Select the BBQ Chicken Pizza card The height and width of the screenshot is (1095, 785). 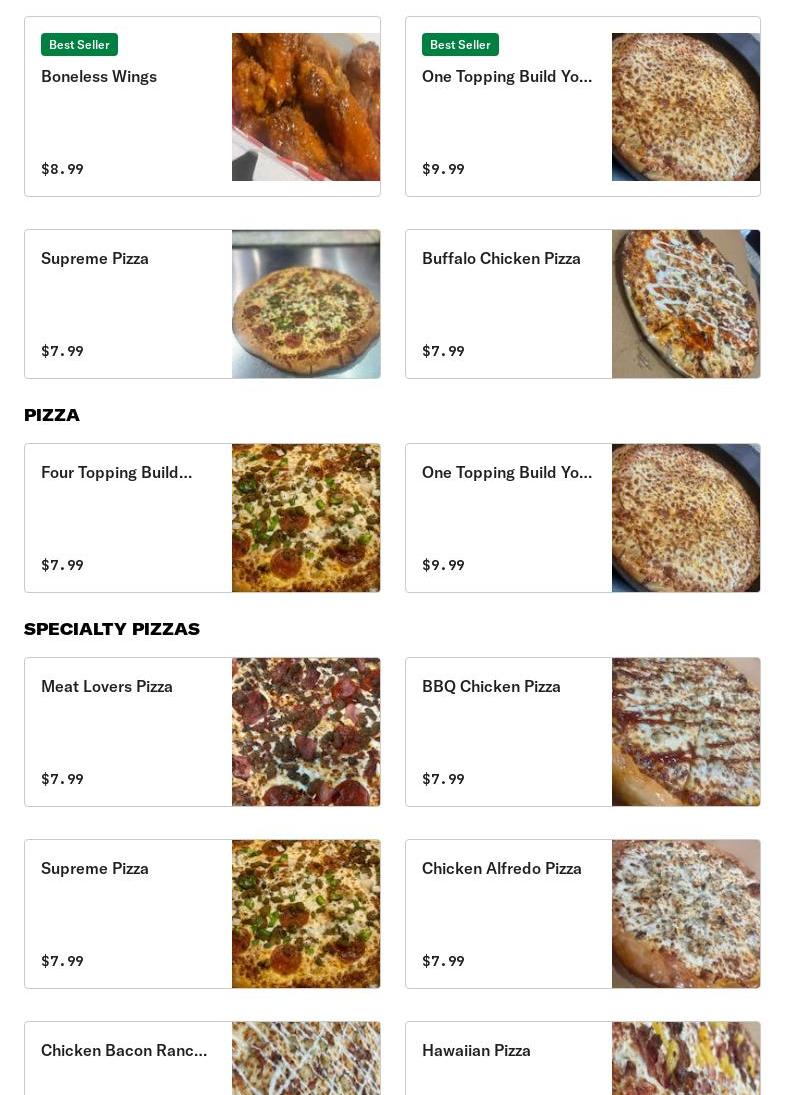click(582, 732)
